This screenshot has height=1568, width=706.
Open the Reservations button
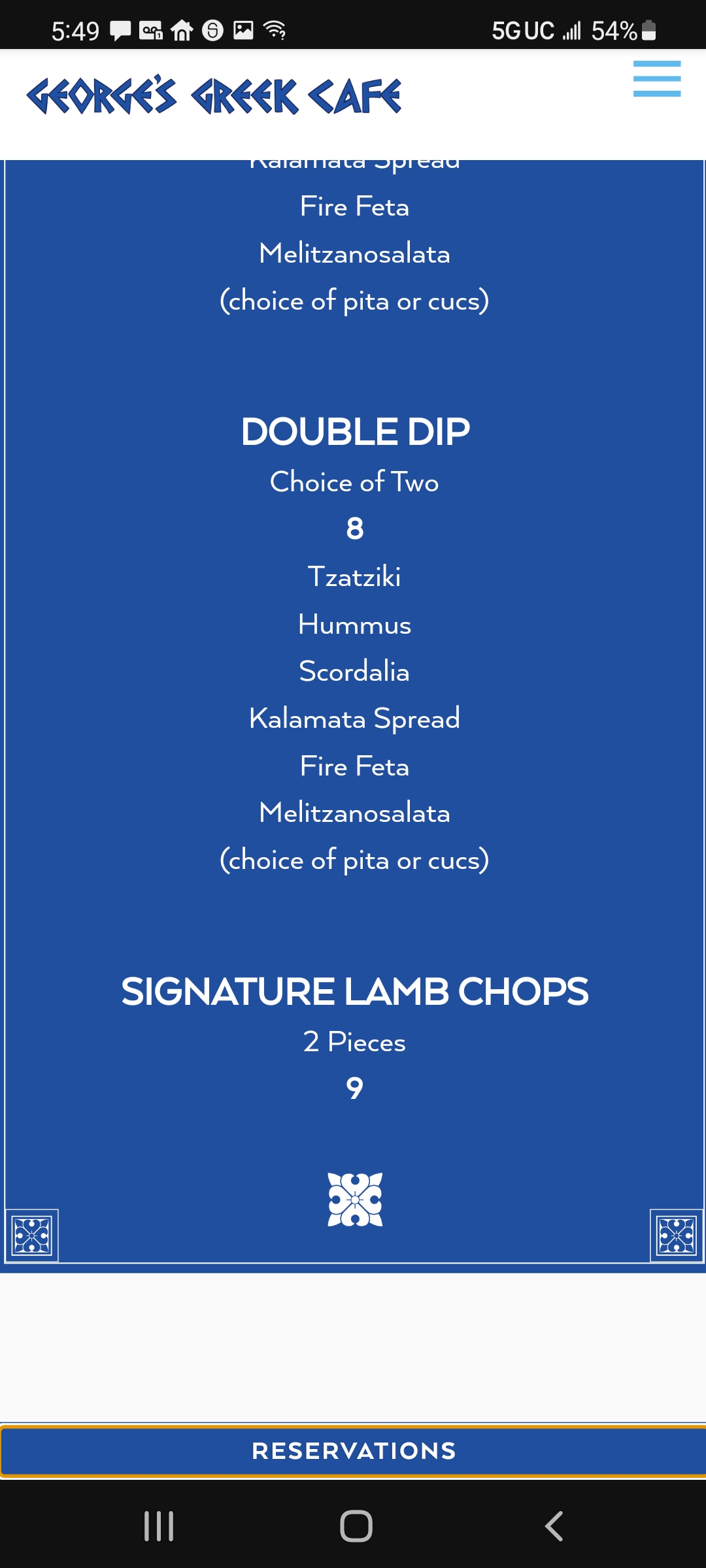click(x=353, y=1451)
